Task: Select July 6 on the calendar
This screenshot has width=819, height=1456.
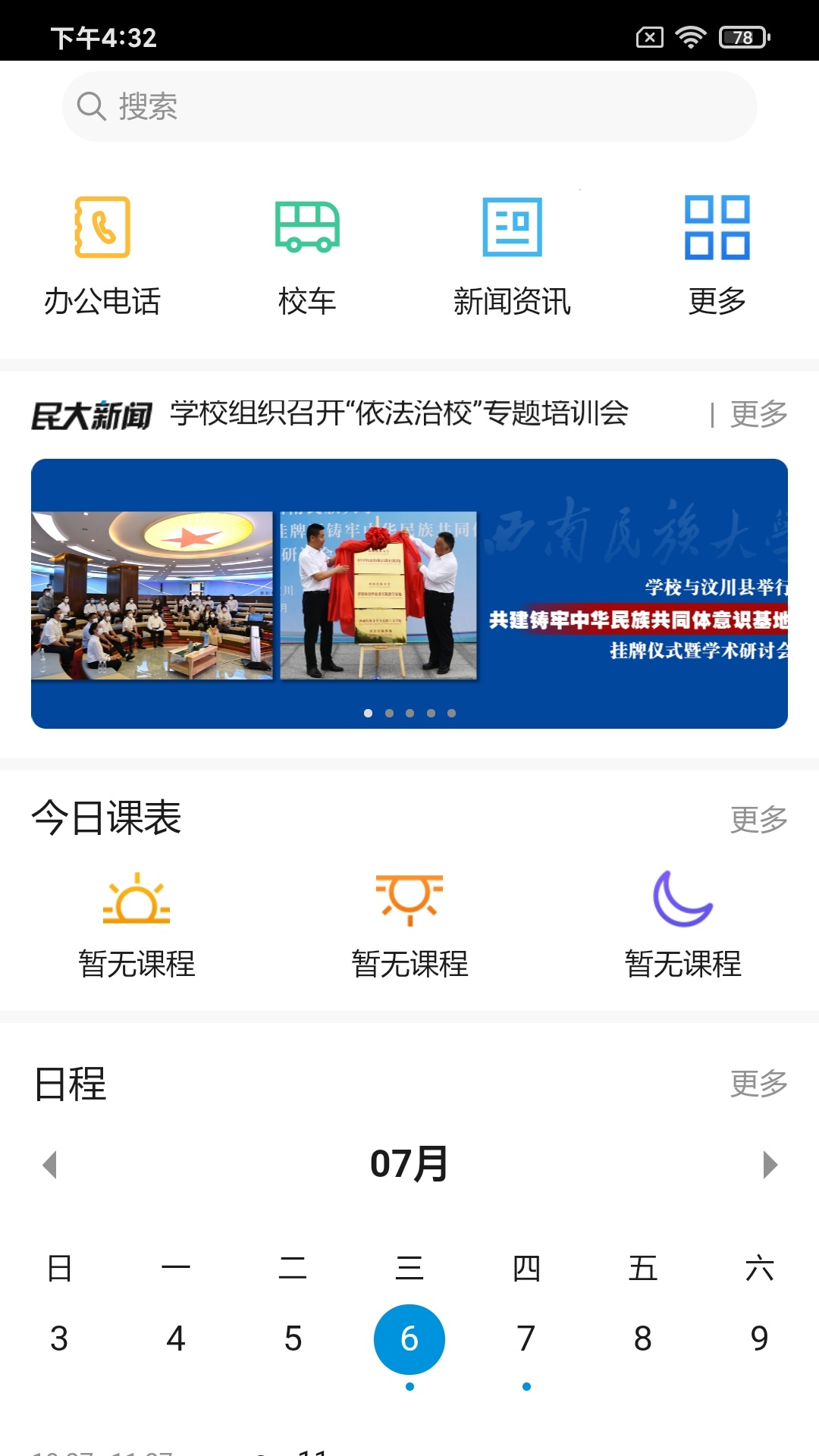Action: pyautogui.click(x=409, y=1338)
